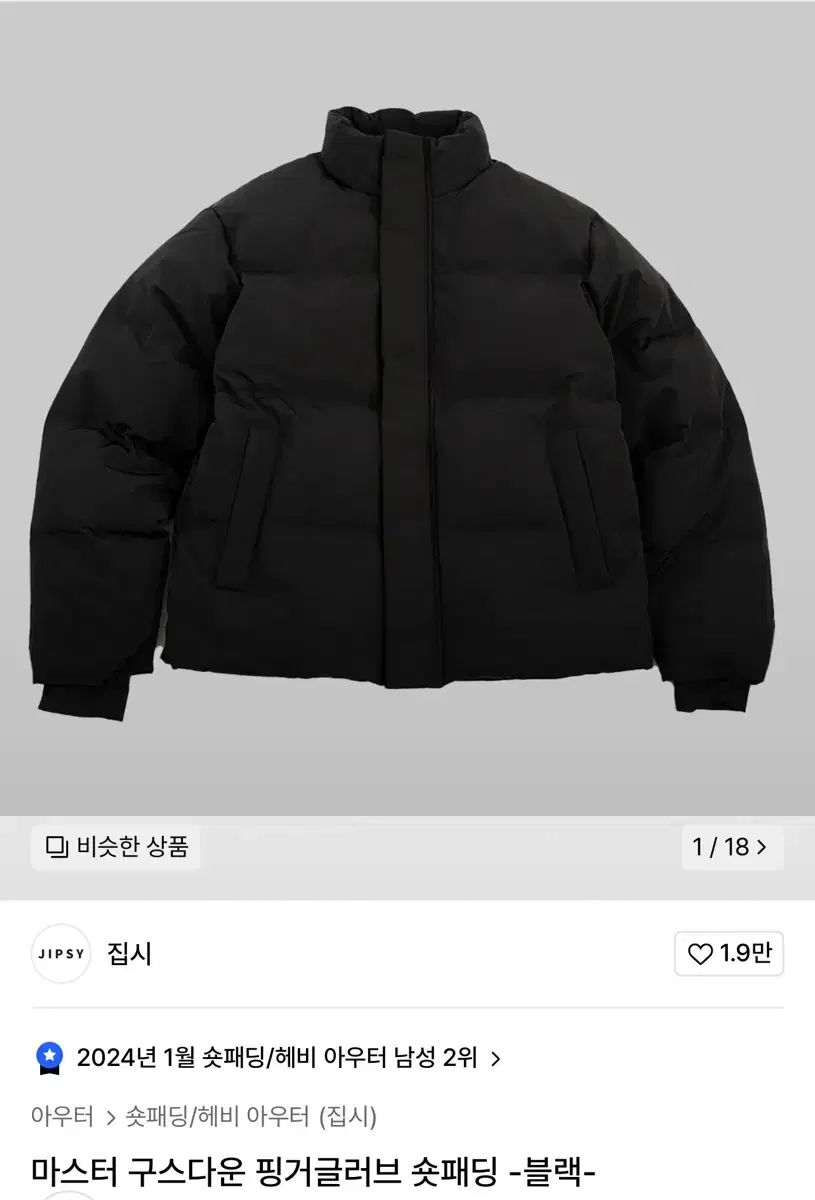Go to the next image at 1 / 18
The image size is (815, 1200).
(x=731, y=847)
